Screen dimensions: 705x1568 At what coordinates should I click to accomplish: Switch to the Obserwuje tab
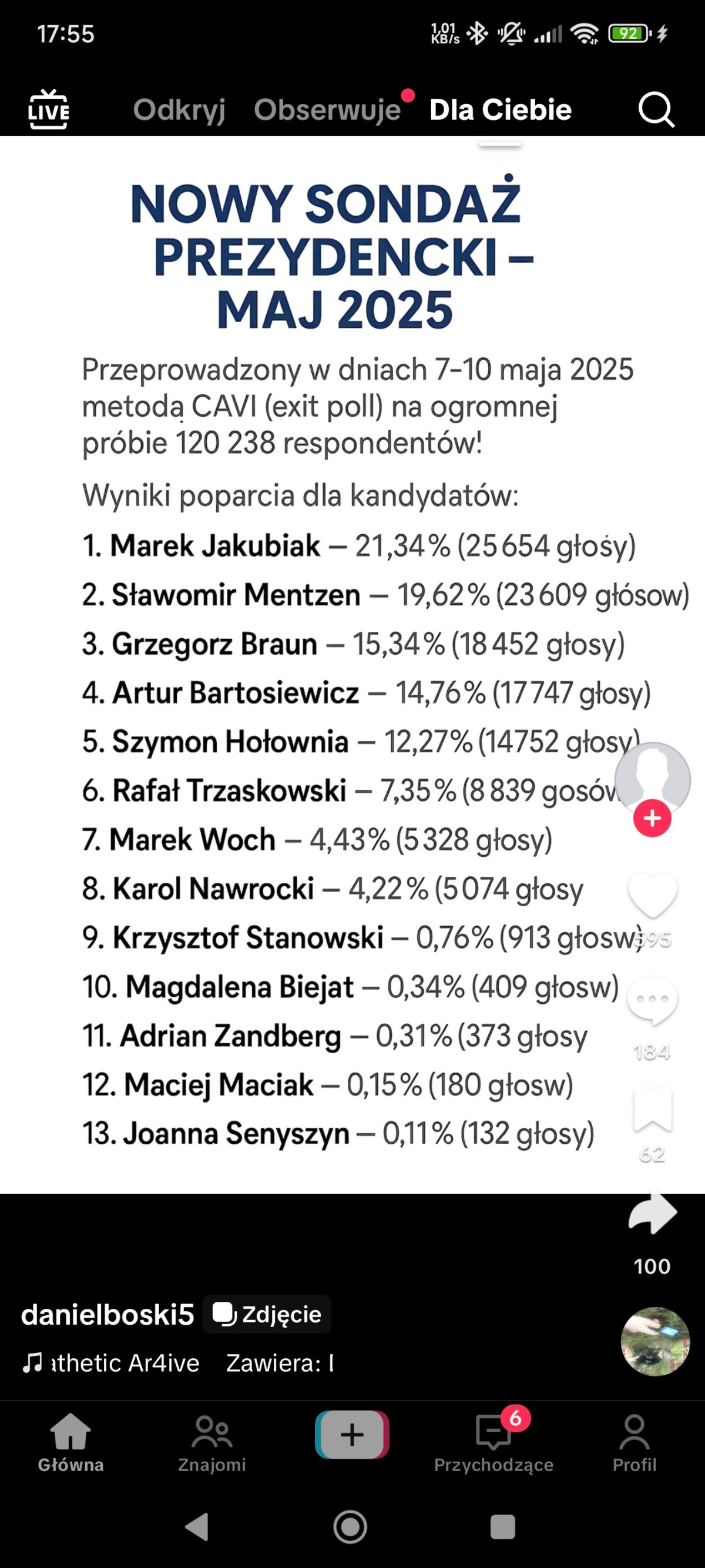coord(327,109)
